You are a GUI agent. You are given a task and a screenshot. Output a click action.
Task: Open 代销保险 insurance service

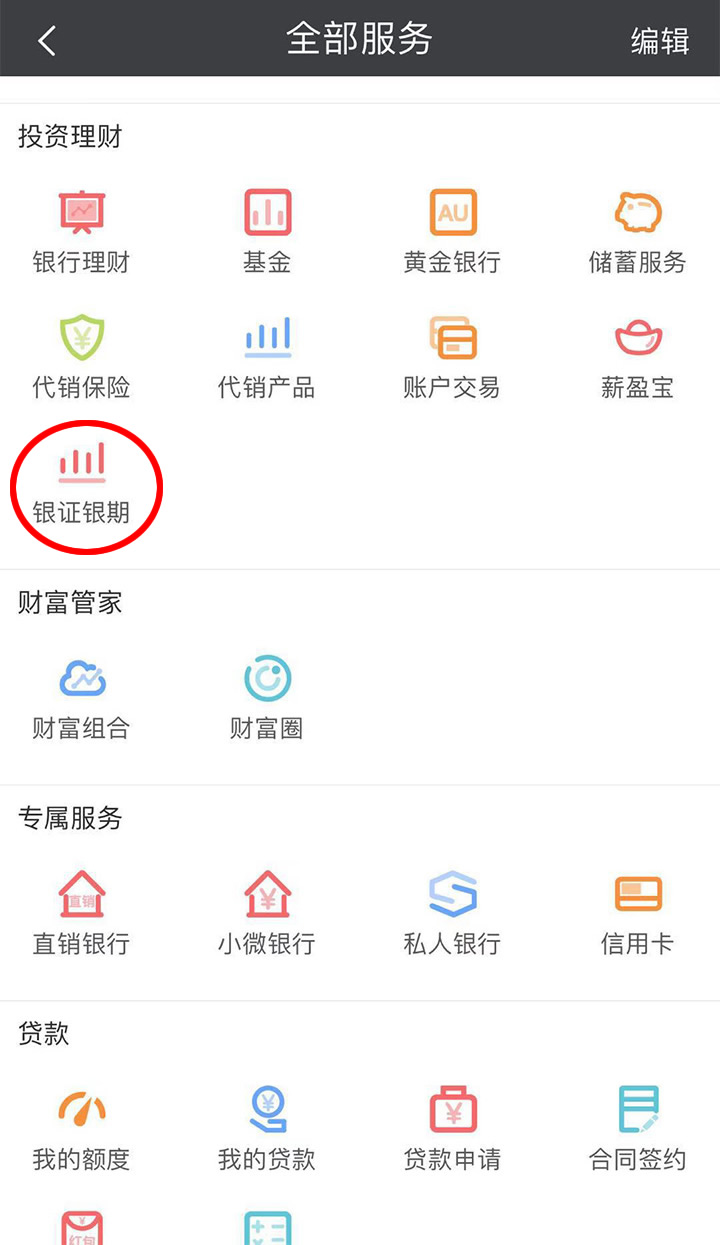81,357
